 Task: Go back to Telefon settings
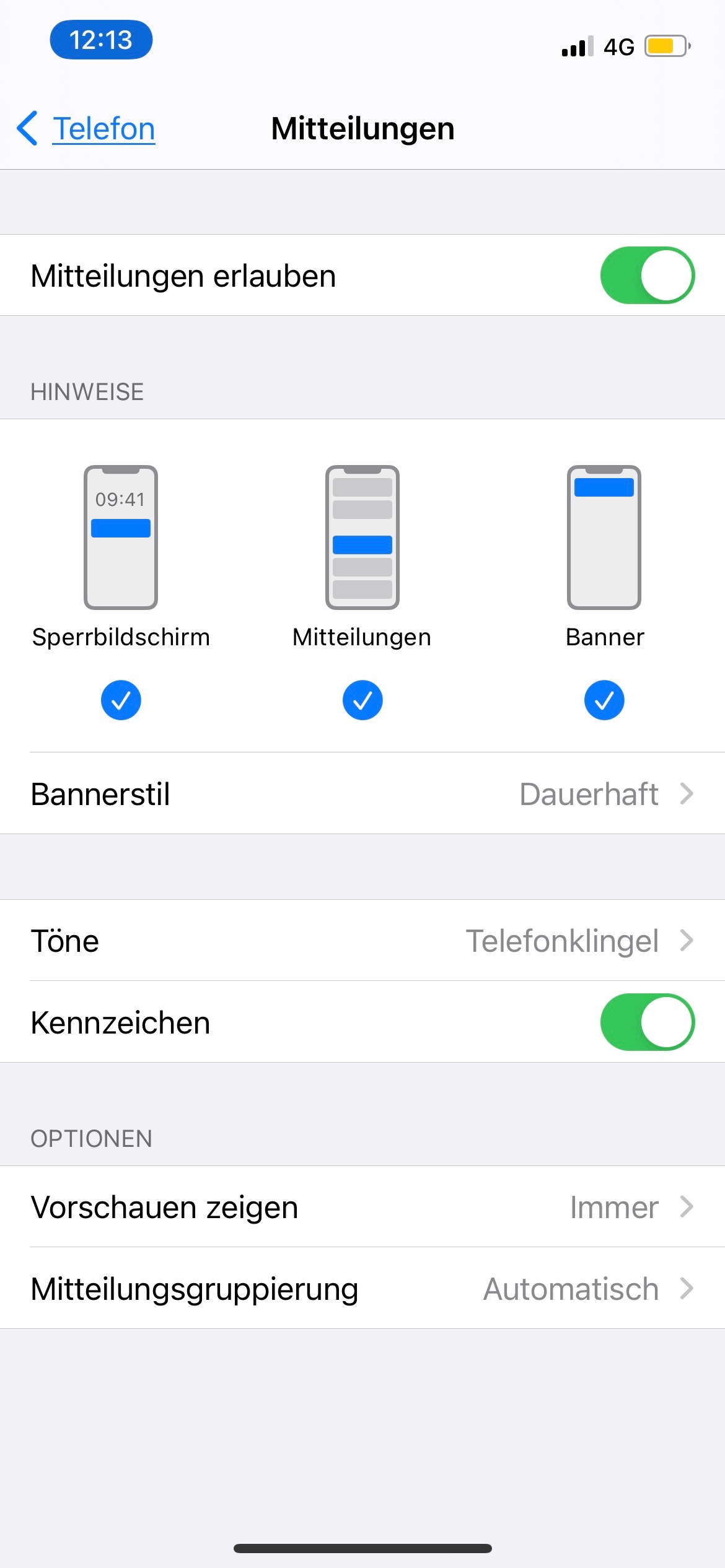click(87, 129)
